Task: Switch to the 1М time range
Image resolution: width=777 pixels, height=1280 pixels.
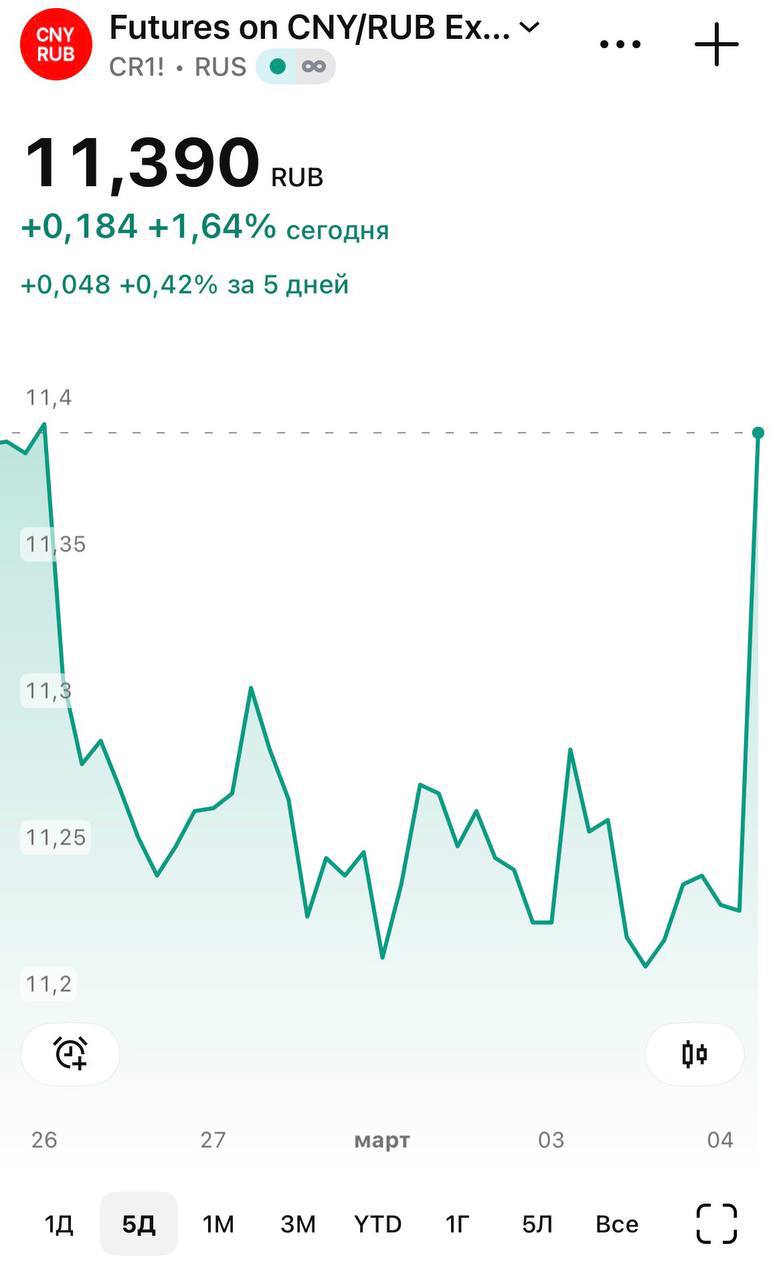Action: [x=218, y=1224]
